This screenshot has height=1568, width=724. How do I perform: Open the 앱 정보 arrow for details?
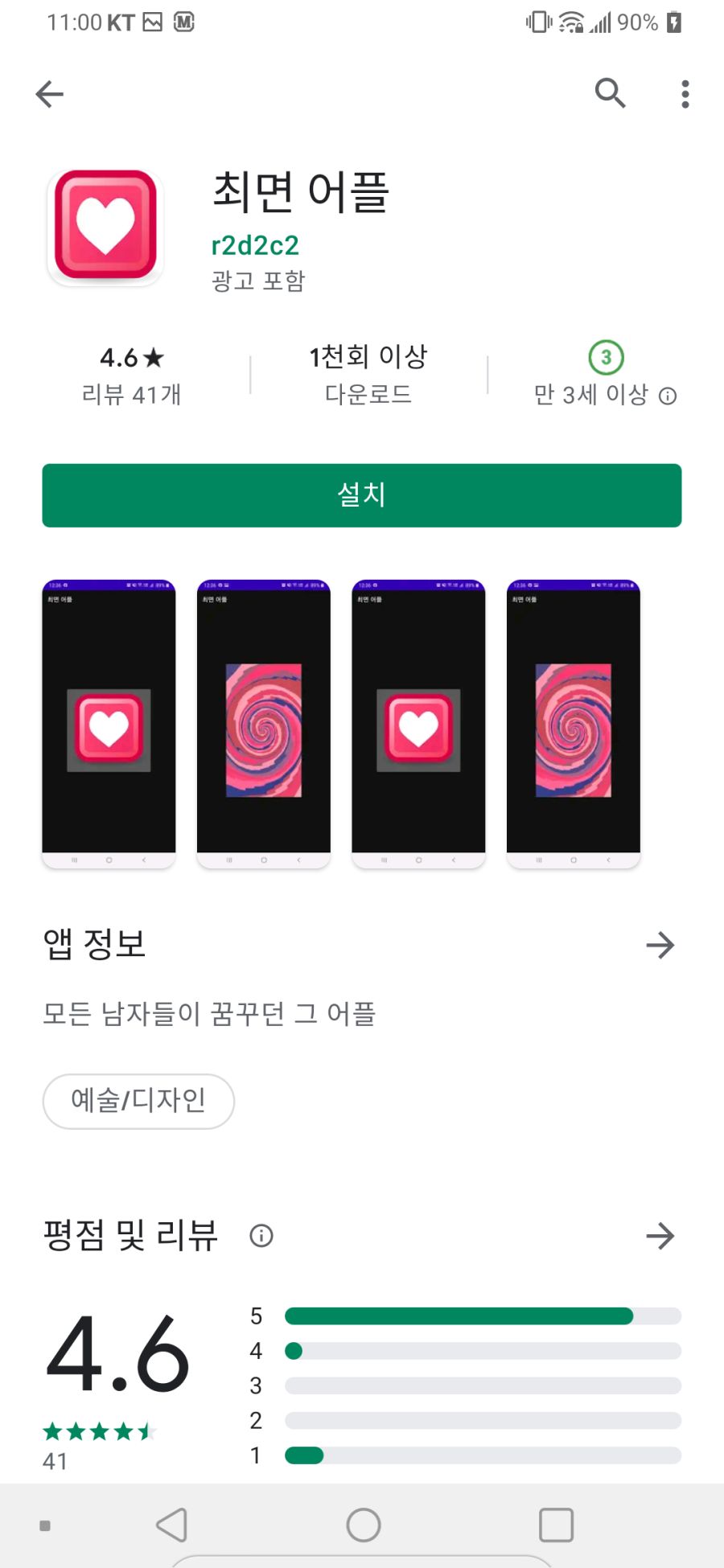pyautogui.click(x=660, y=945)
